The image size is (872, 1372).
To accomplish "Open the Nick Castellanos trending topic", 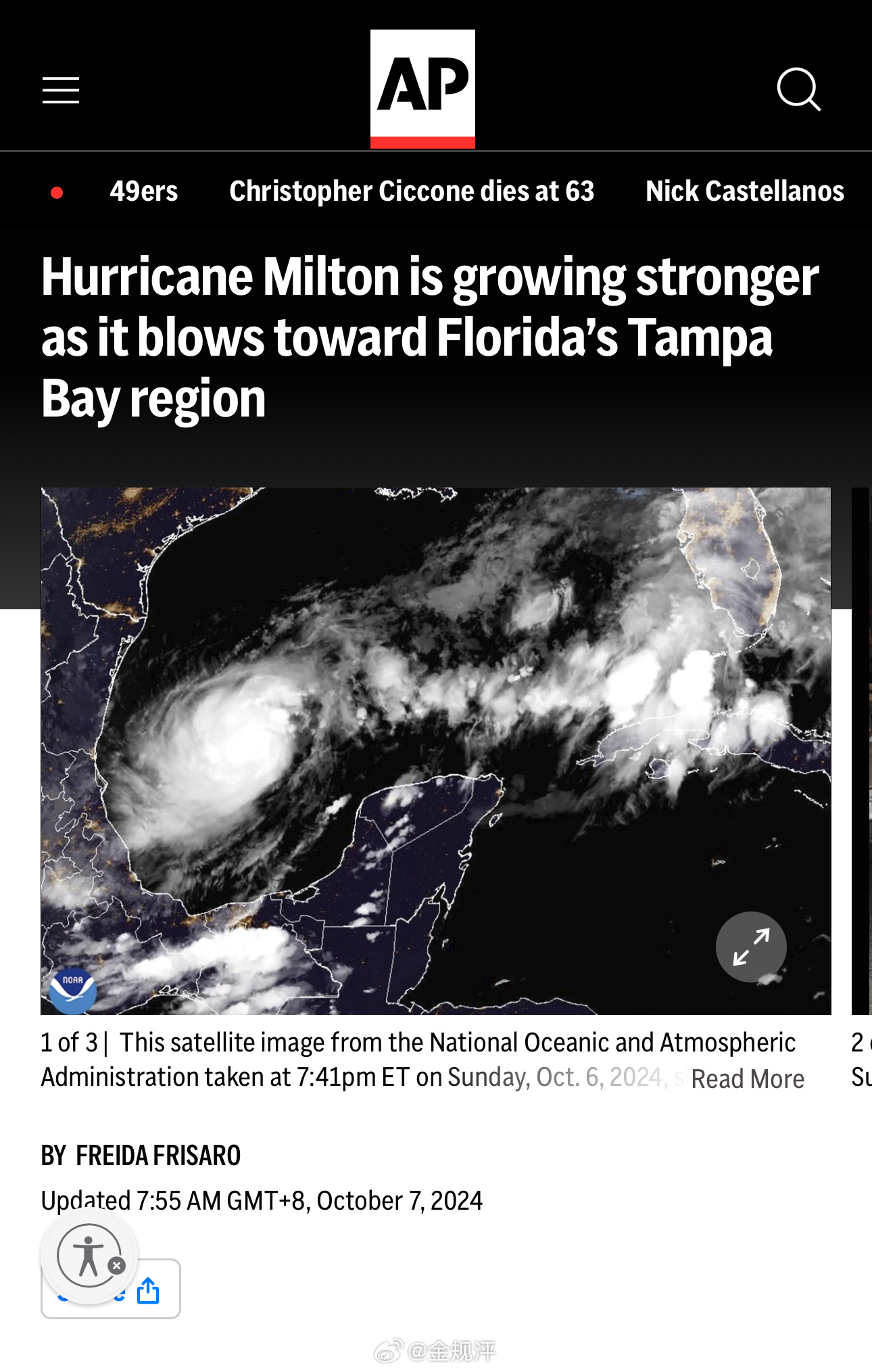I will 744,191.
